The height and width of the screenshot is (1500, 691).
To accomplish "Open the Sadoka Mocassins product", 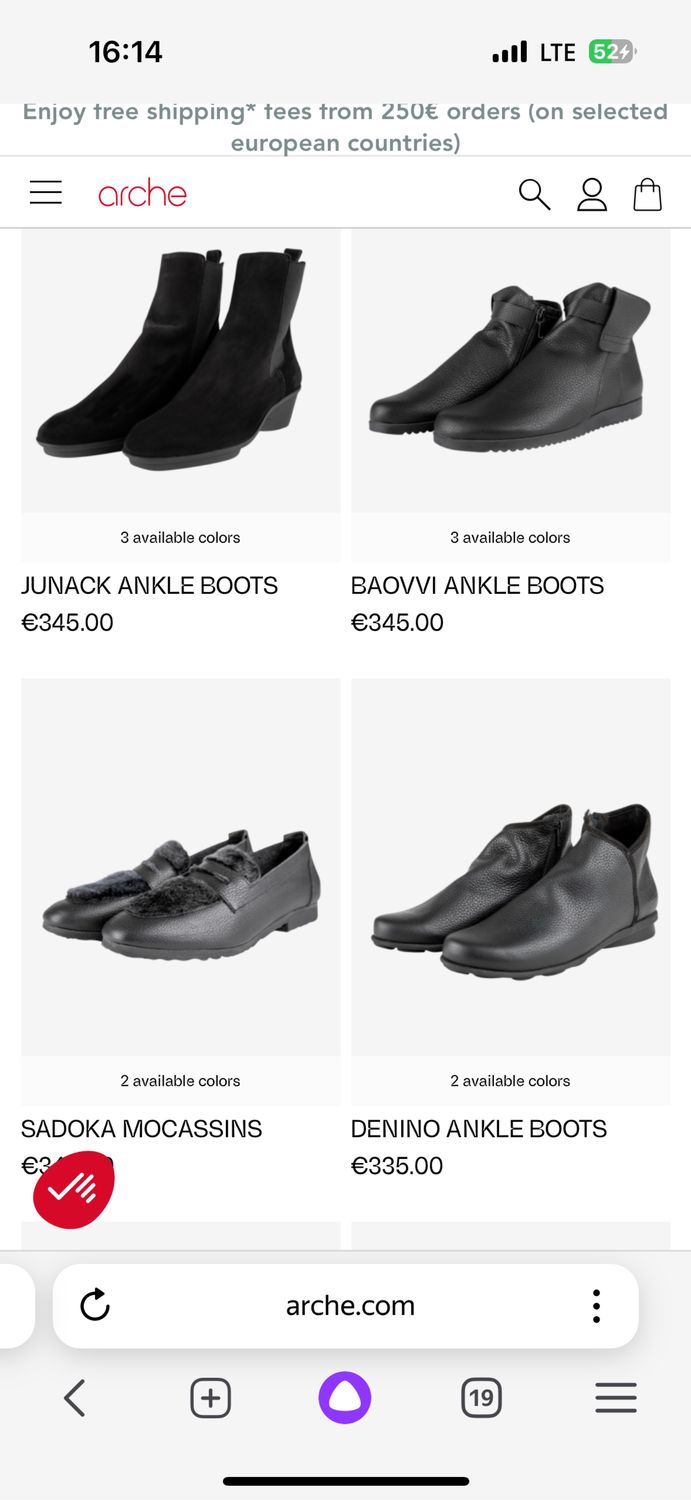I will [x=141, y=1129].
